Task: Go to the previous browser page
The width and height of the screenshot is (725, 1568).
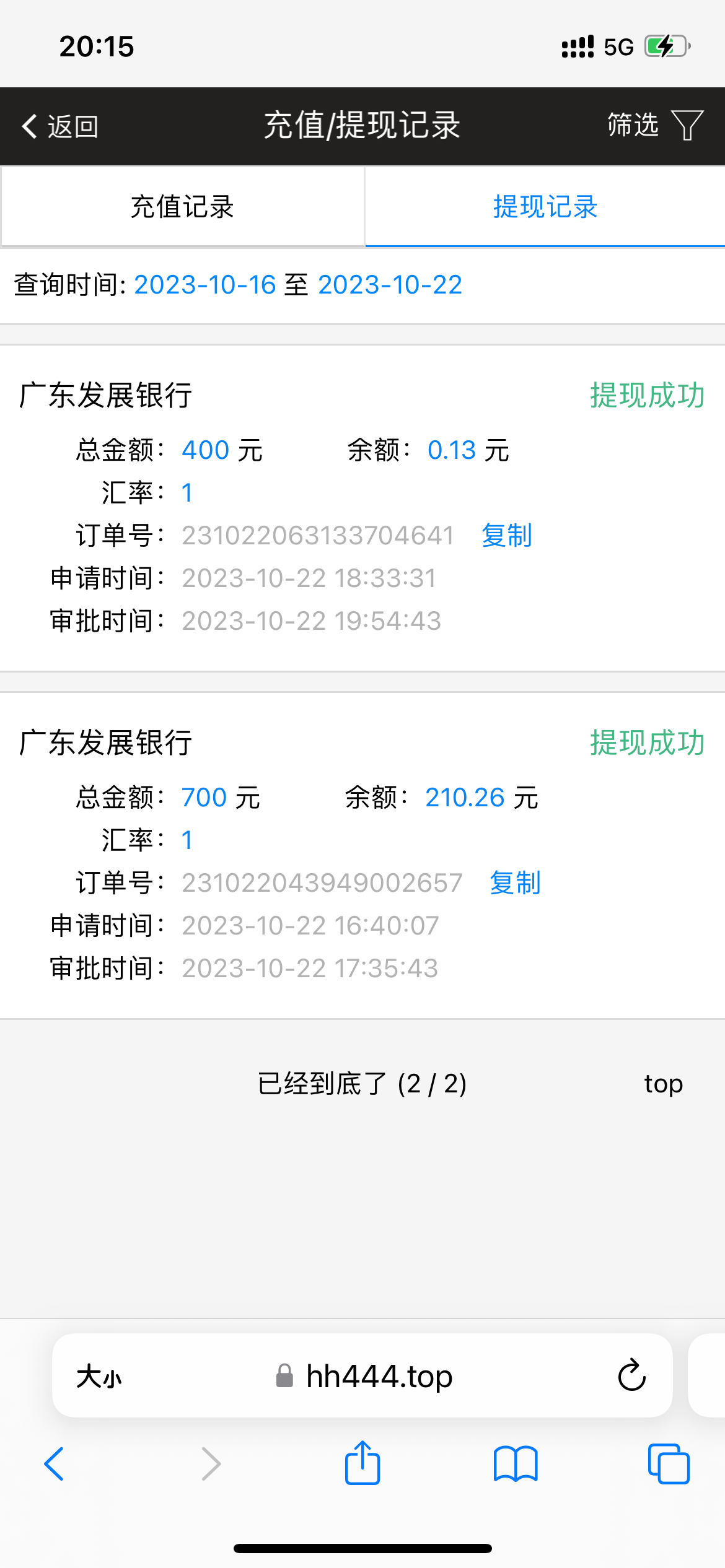Action: (55, 1464)
